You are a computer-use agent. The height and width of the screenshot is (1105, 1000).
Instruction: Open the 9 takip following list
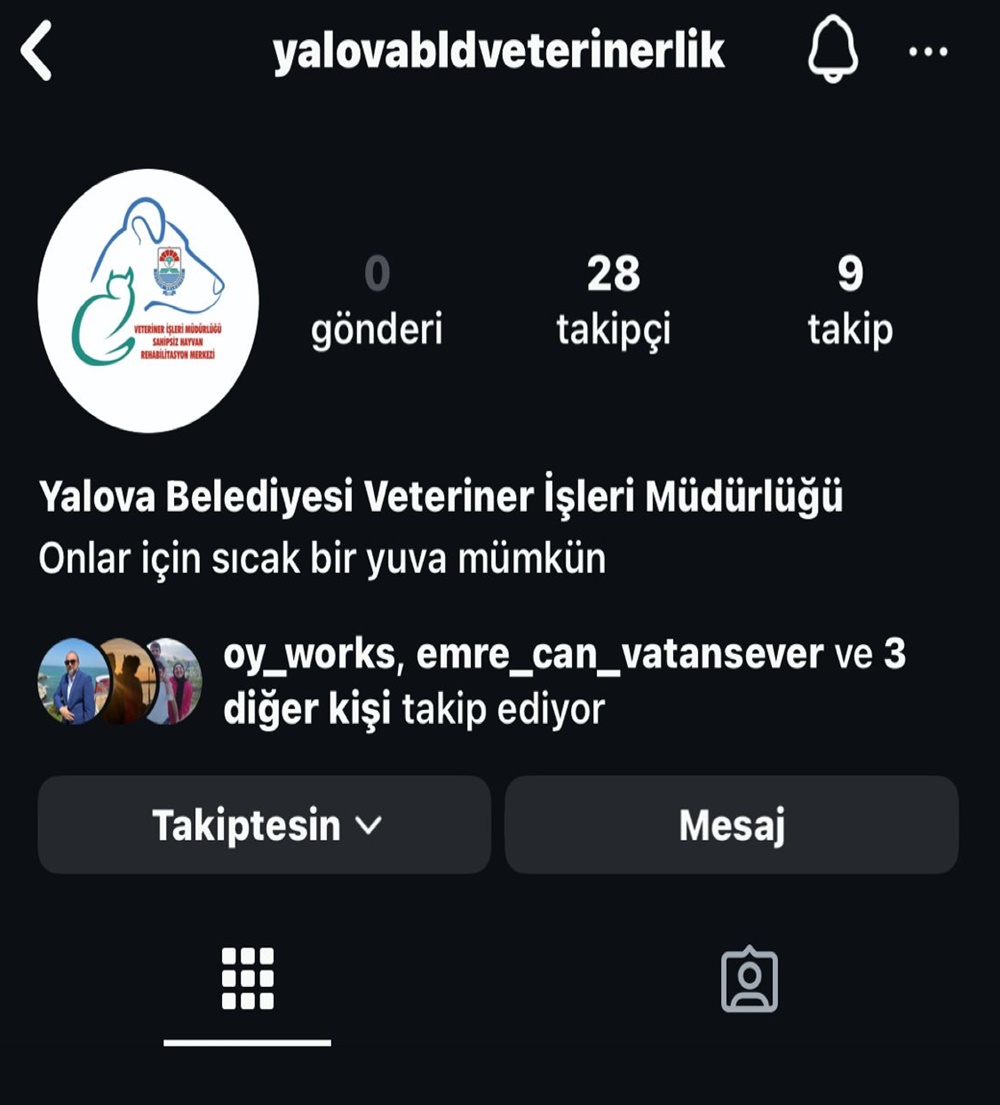[850, 300]
